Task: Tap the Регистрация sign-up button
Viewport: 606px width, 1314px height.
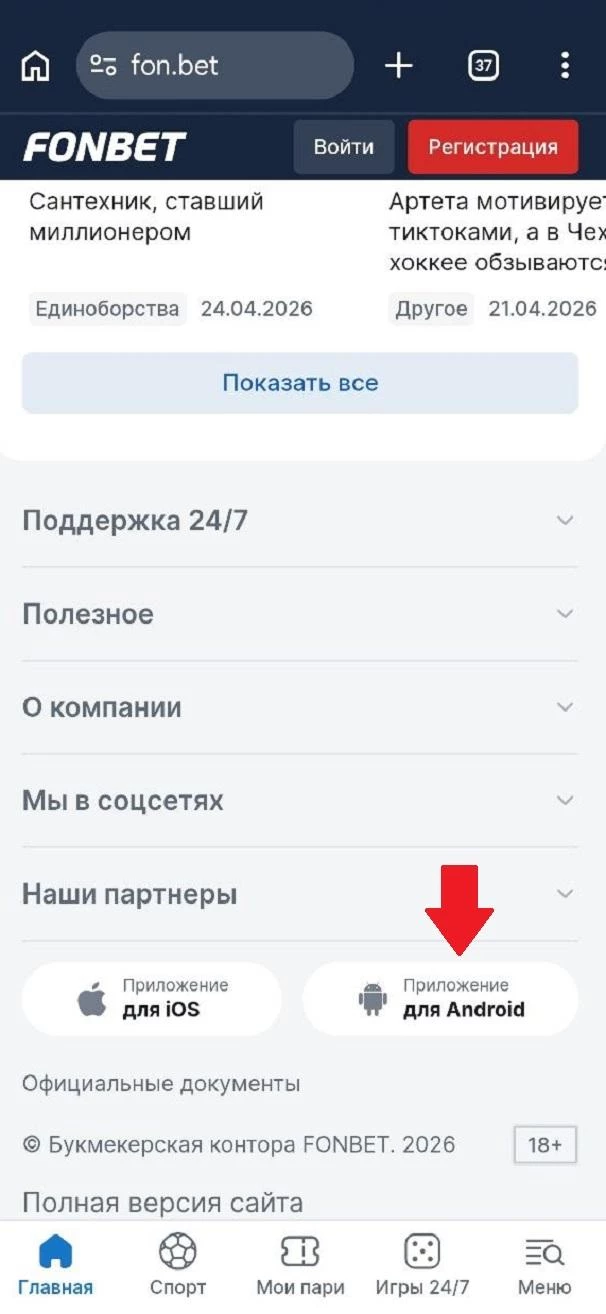Action: click(x=493, y=147)
